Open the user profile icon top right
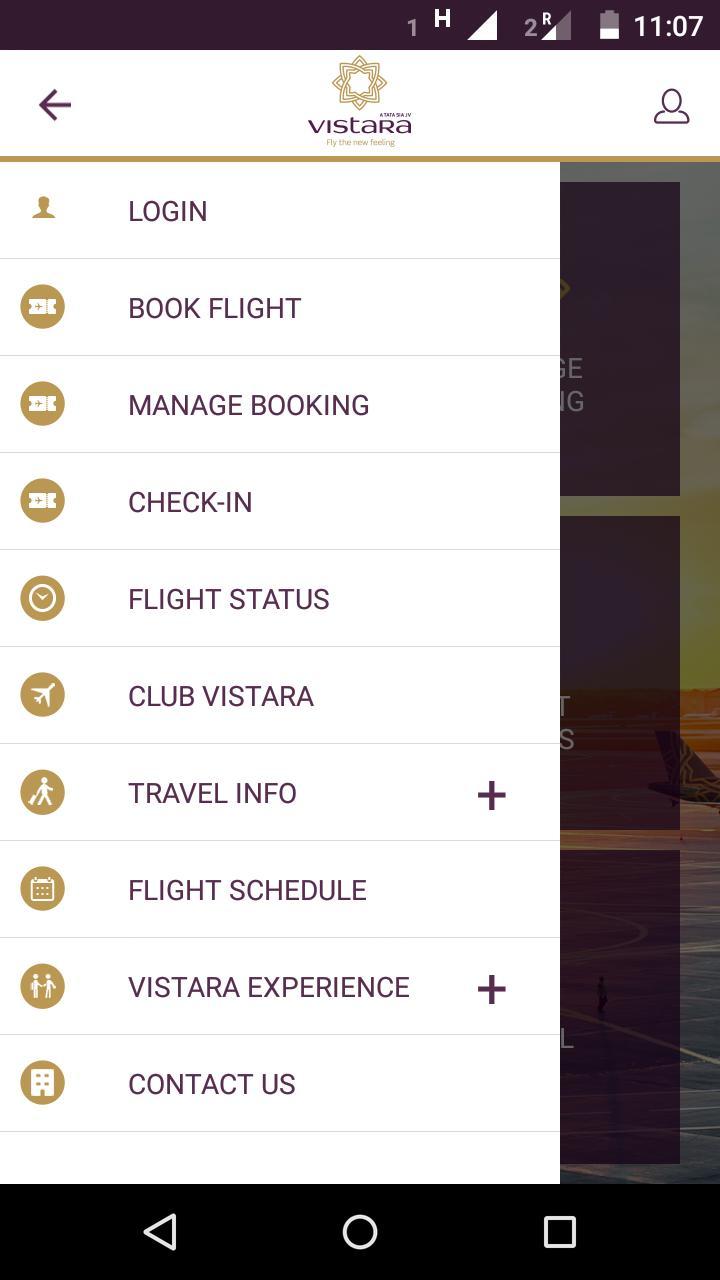This screenshot has width=720, height=1280. point(671,105)
